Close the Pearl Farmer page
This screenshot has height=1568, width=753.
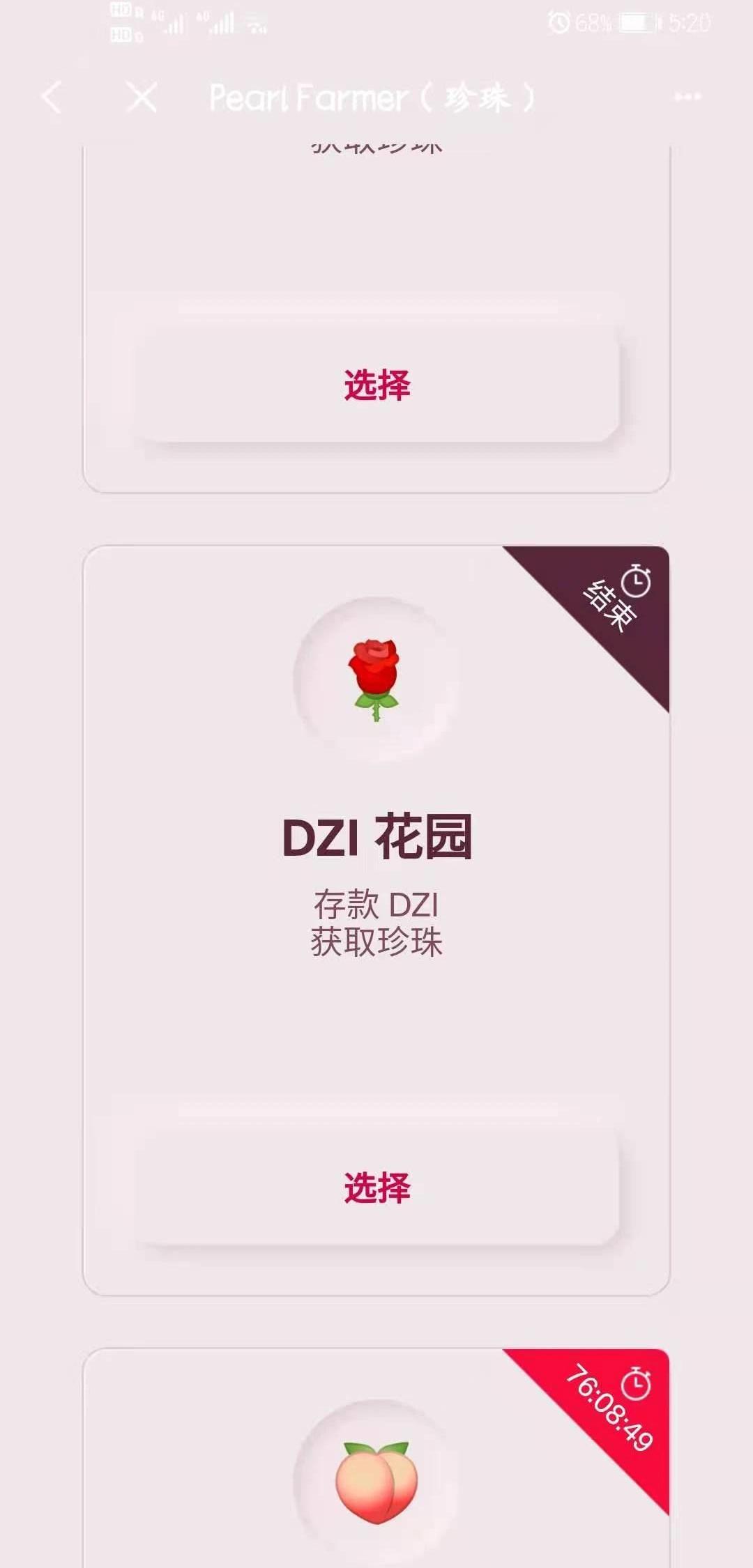(x=142, y=97)
